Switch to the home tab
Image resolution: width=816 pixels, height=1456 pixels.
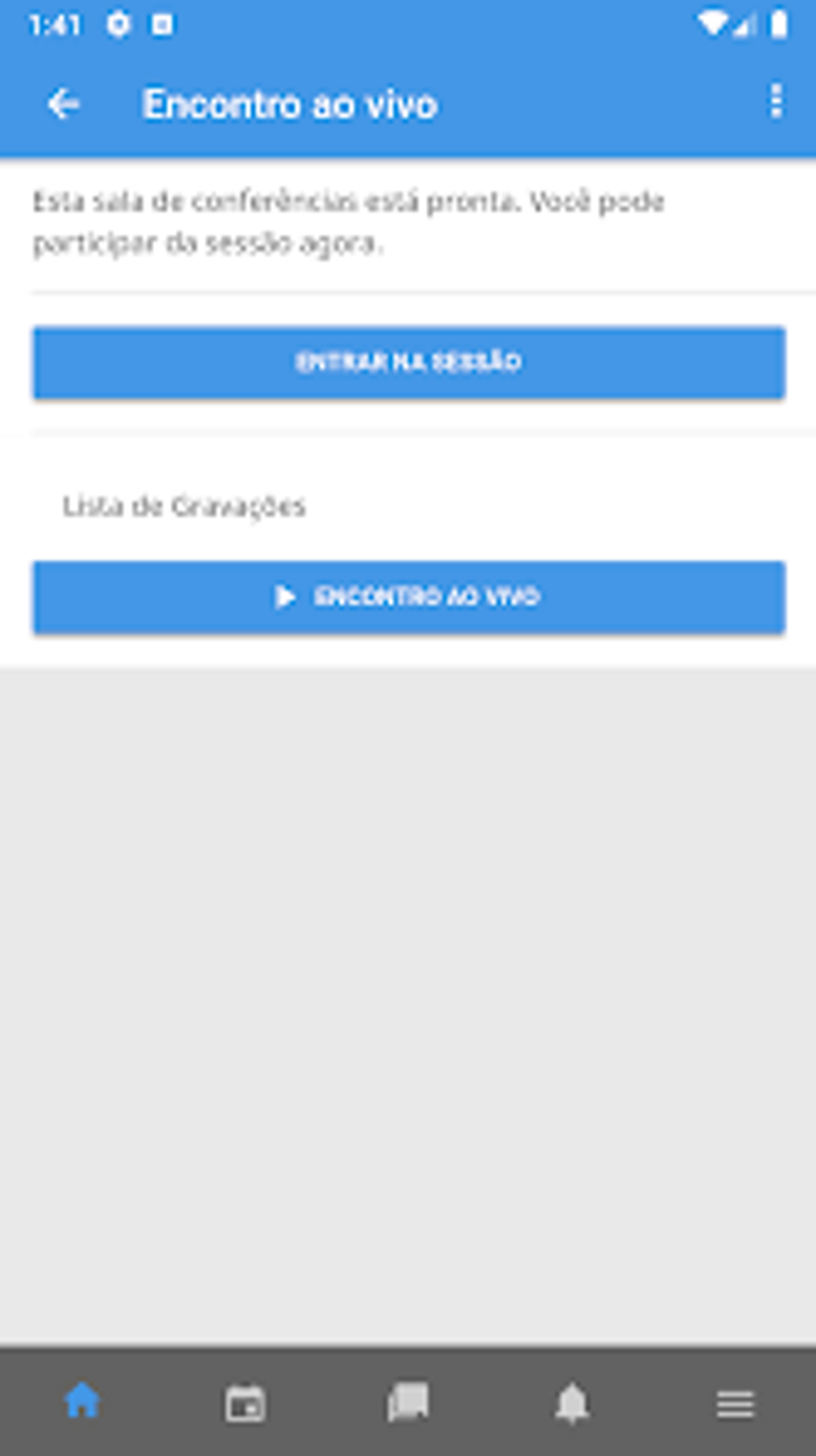[82, 1402]
